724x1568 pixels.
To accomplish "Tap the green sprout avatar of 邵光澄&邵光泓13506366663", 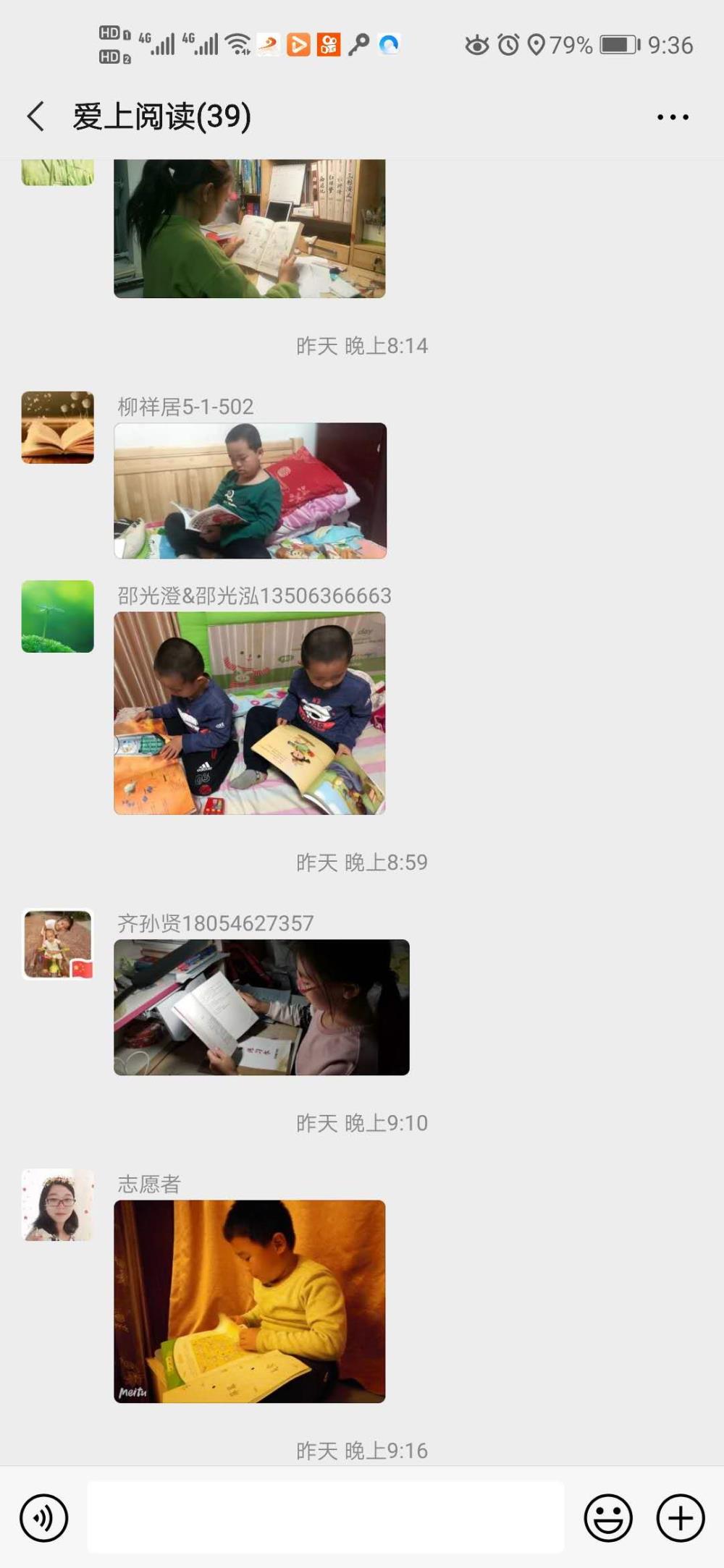I will coord(58,616).
